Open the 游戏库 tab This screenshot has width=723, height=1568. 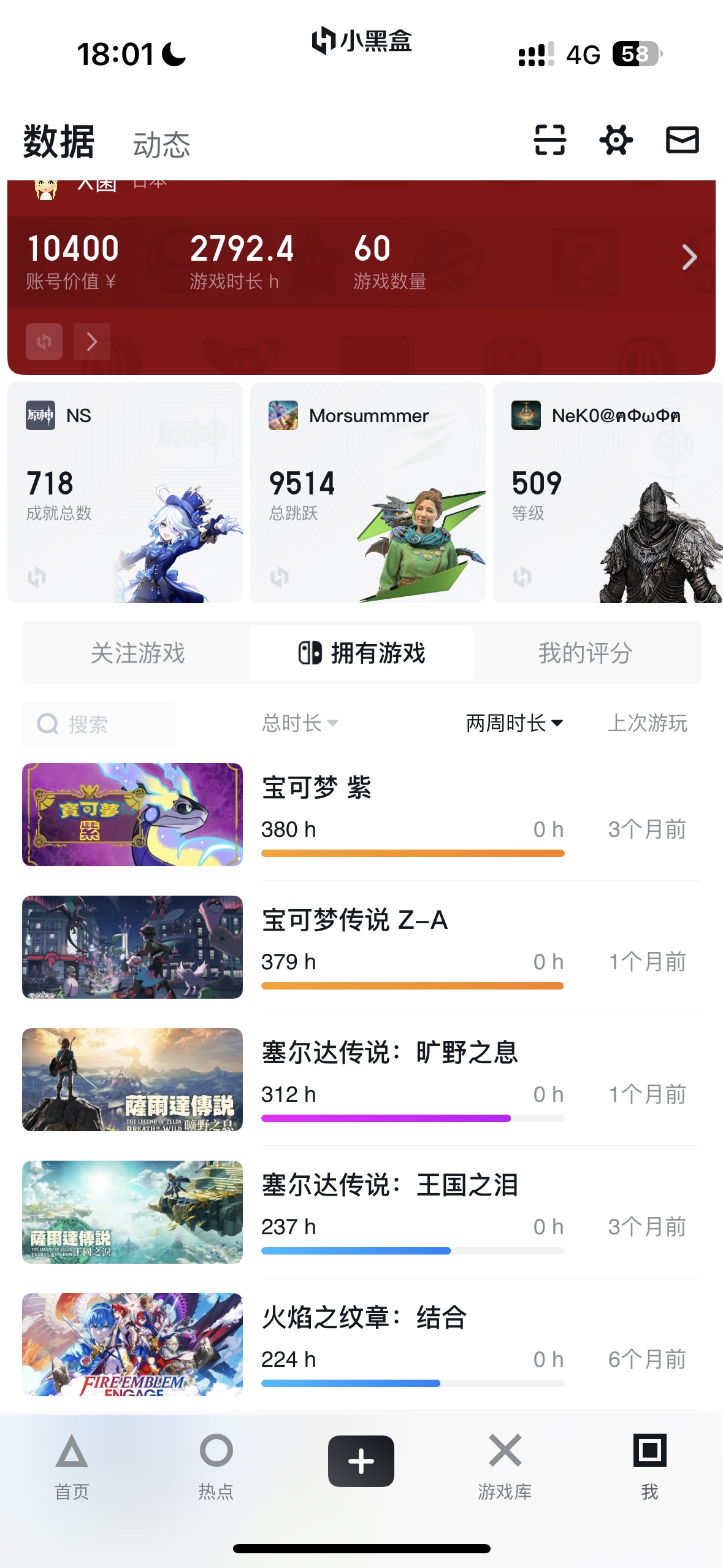click(x=505, y=1465)
